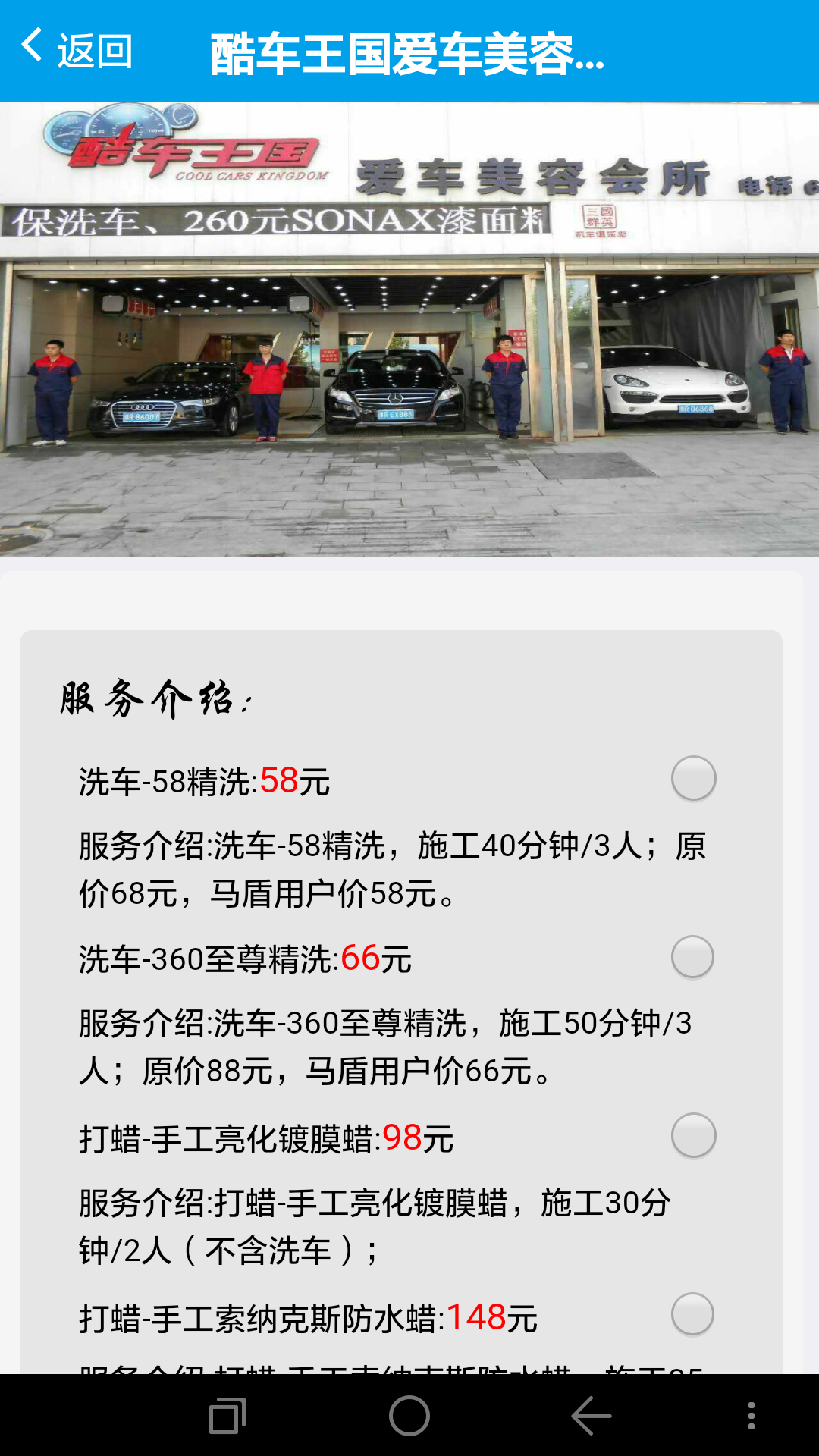The width and height of the screenshot is (819, 1456).
Task: Open the recent apps view
Action: click(x=227, y=1415)
